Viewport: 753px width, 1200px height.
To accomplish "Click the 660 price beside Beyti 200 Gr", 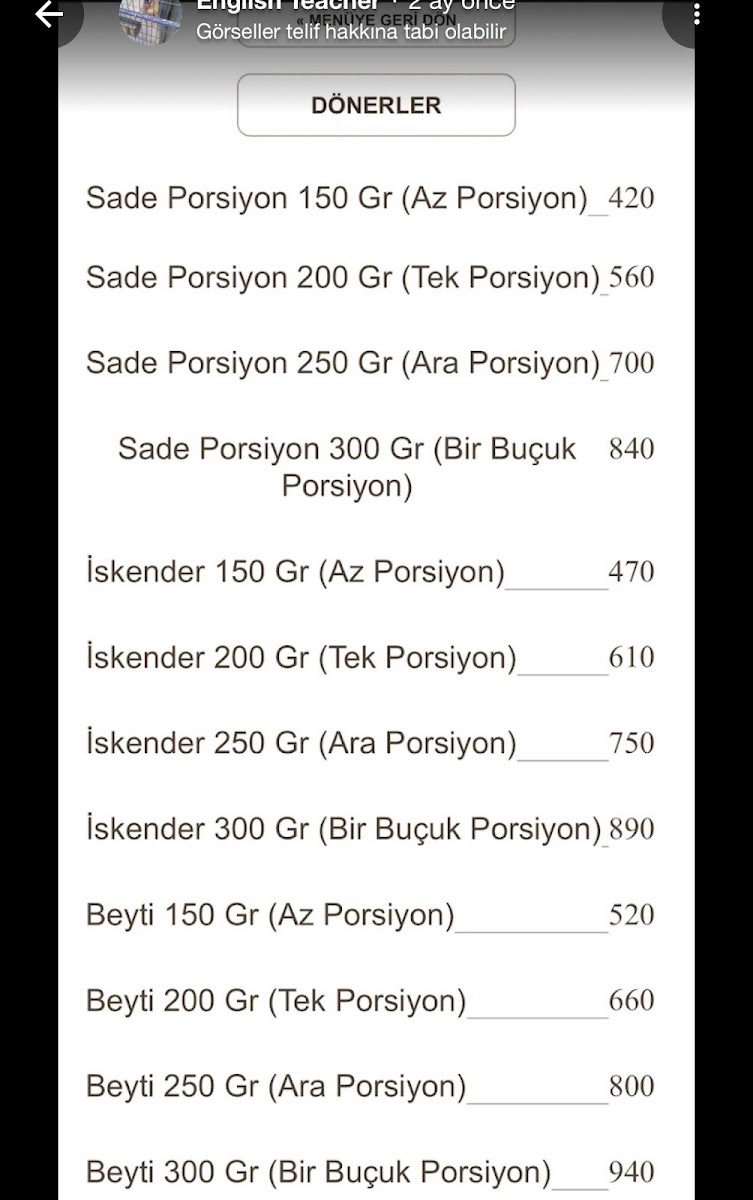I will [x=632, y=1000].
